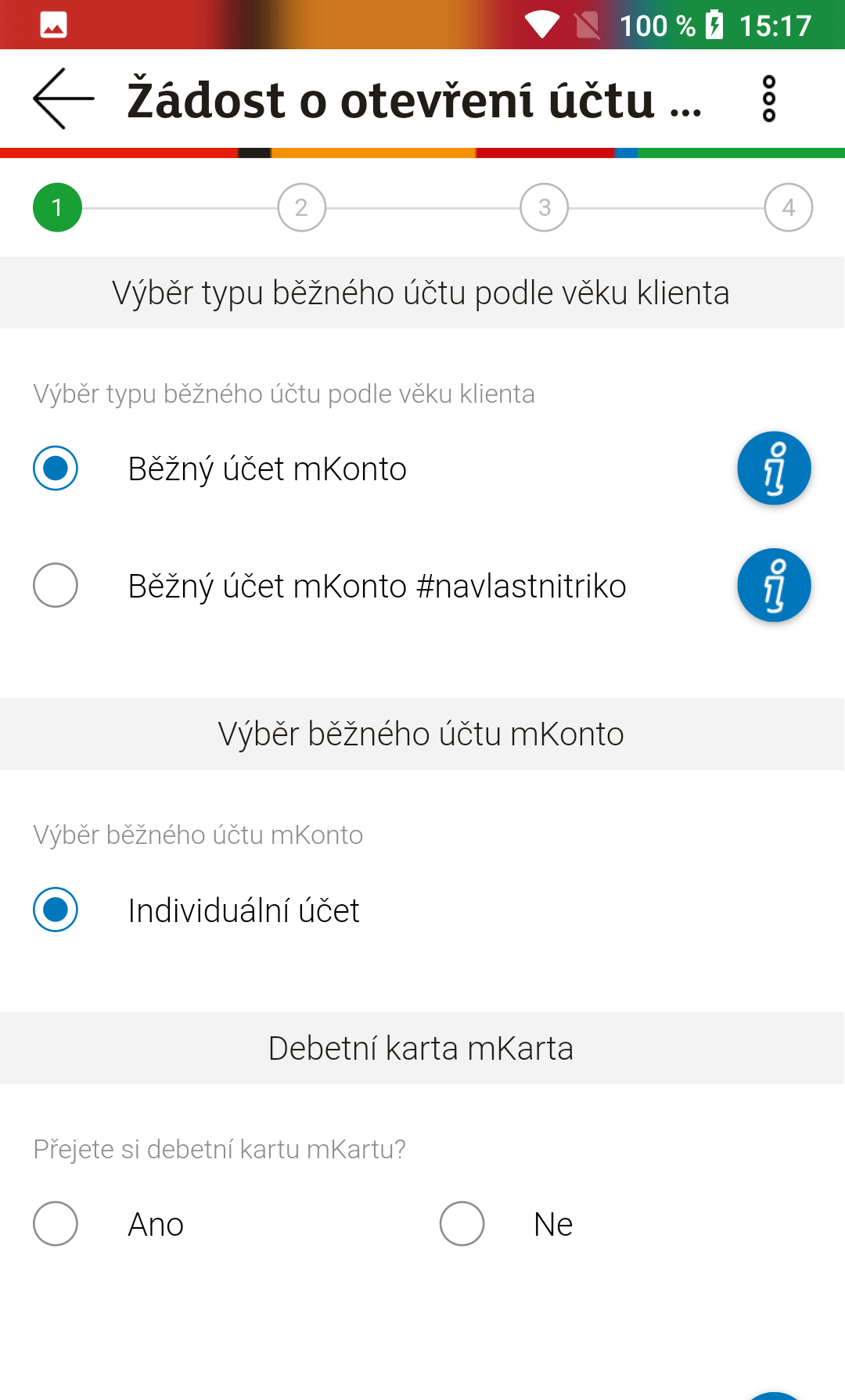845x1400 pixels.
Task: Show info for Běžný účet mKonto
Action: [x=774, y=468]
